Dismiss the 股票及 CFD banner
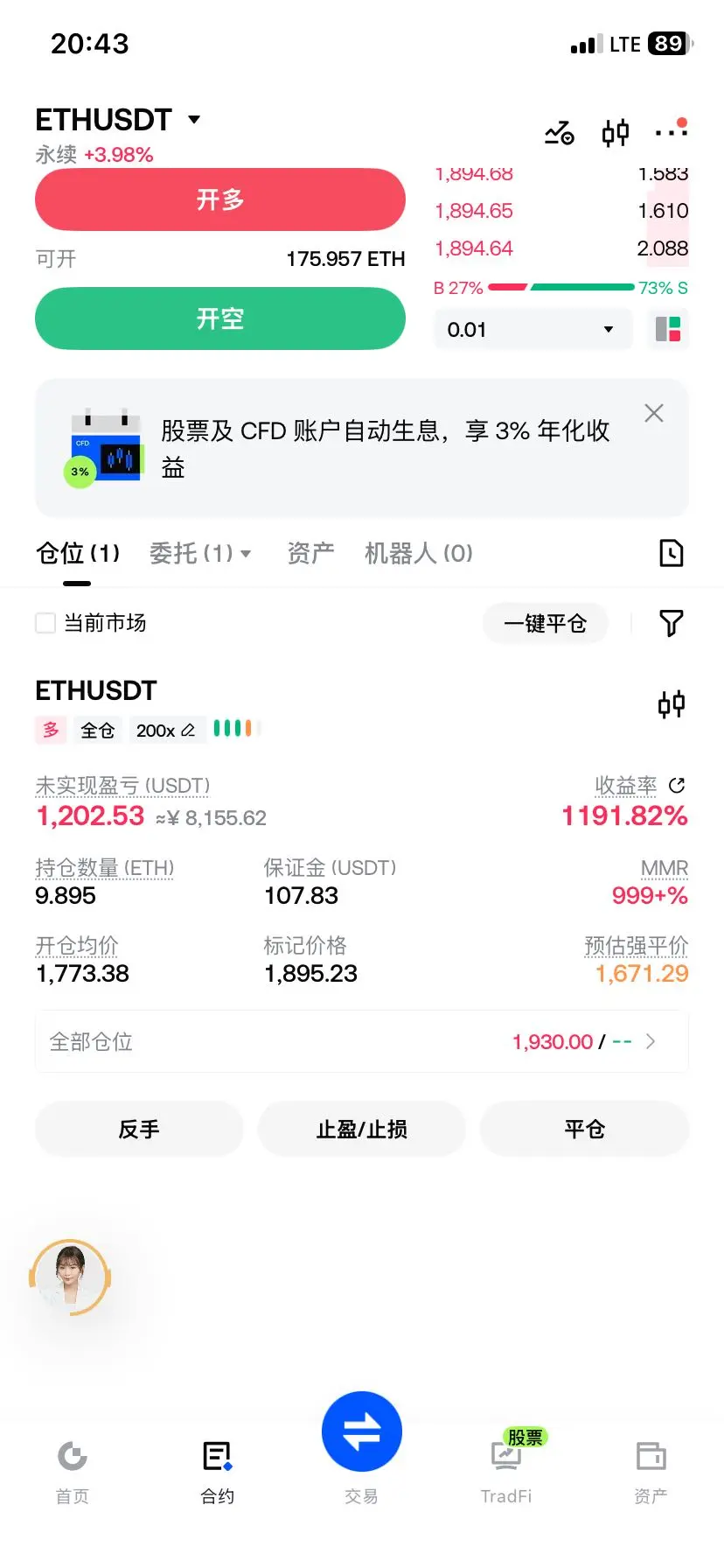Screen dimensions: 724x1568 click(x=654, y=413)
